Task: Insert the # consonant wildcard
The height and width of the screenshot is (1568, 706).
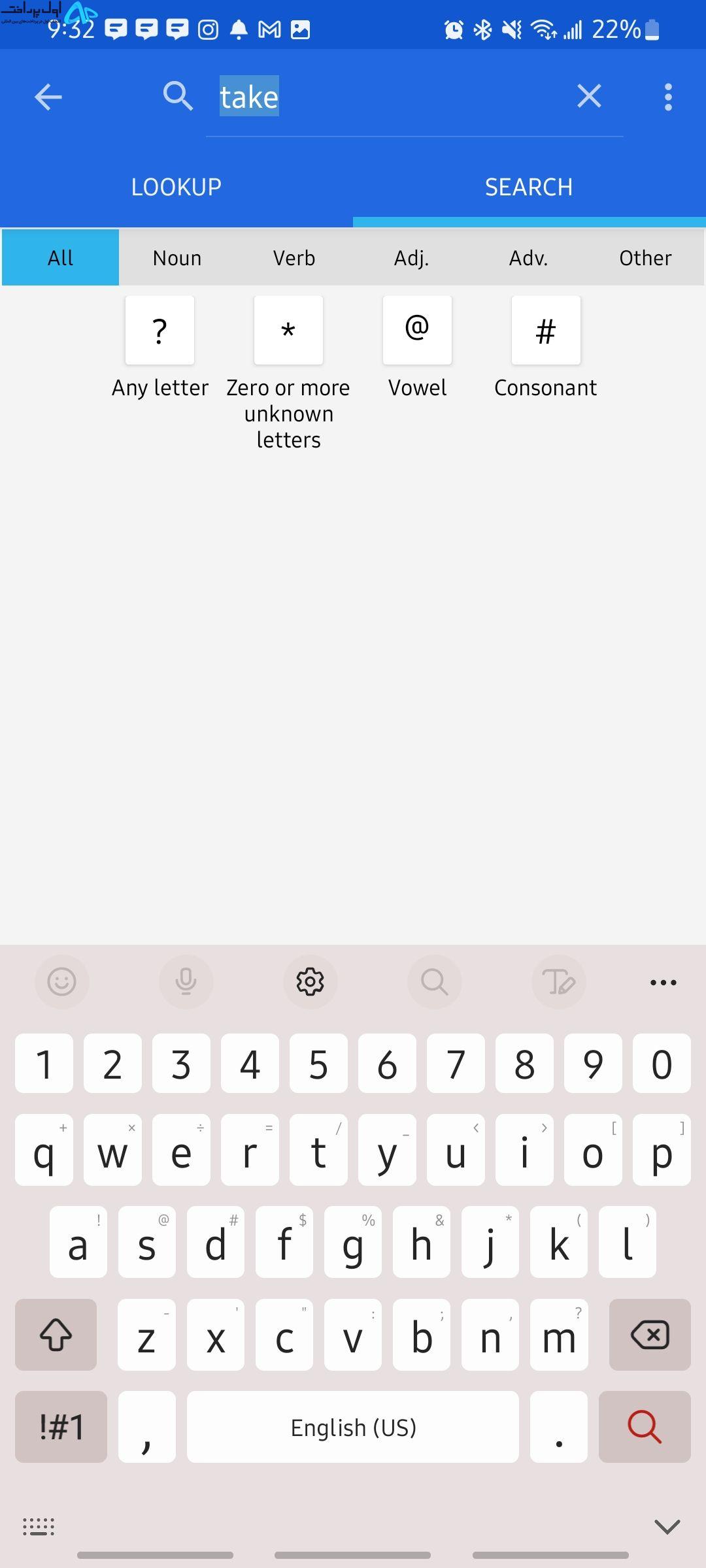Action: (546, 330)
